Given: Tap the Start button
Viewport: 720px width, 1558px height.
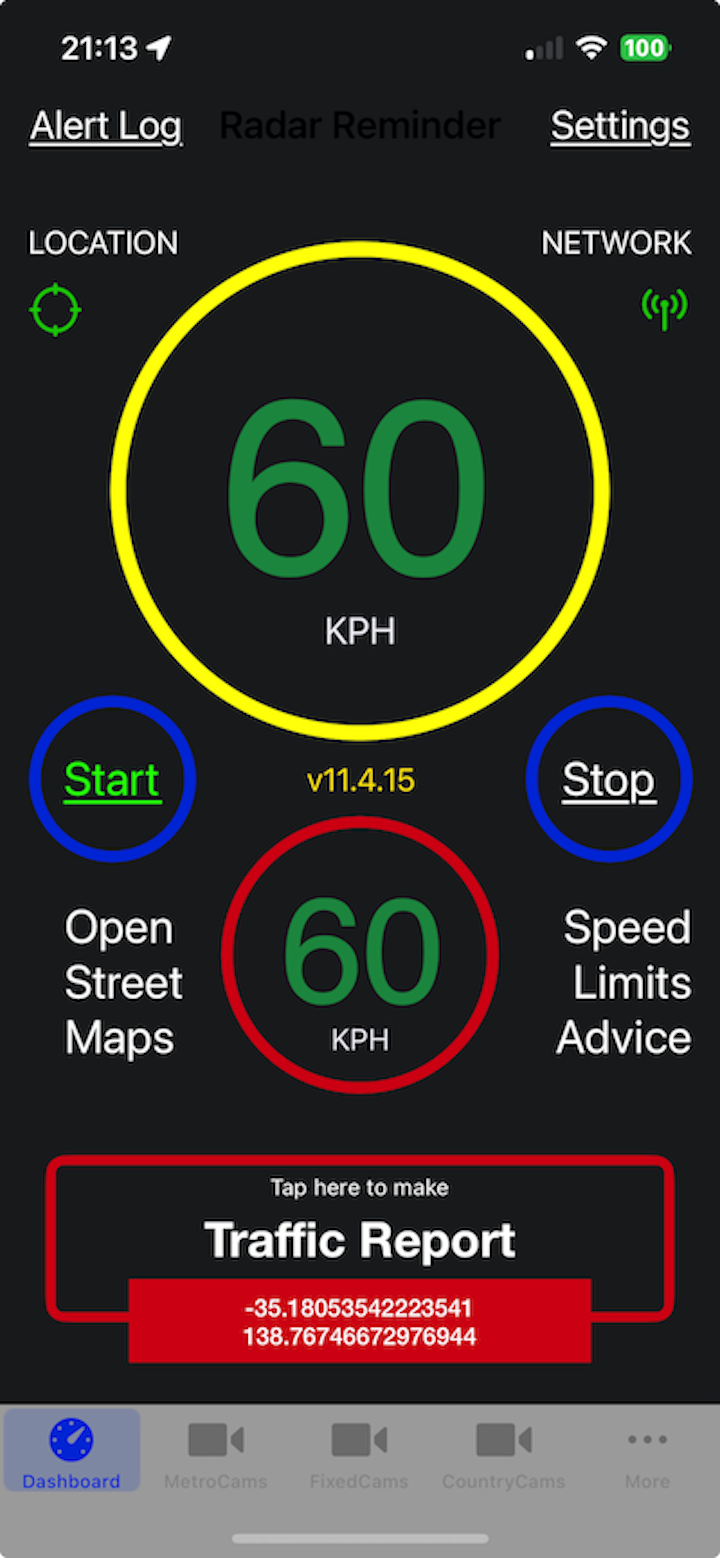Looking at the screenshot, I should [x=112, y=780].
